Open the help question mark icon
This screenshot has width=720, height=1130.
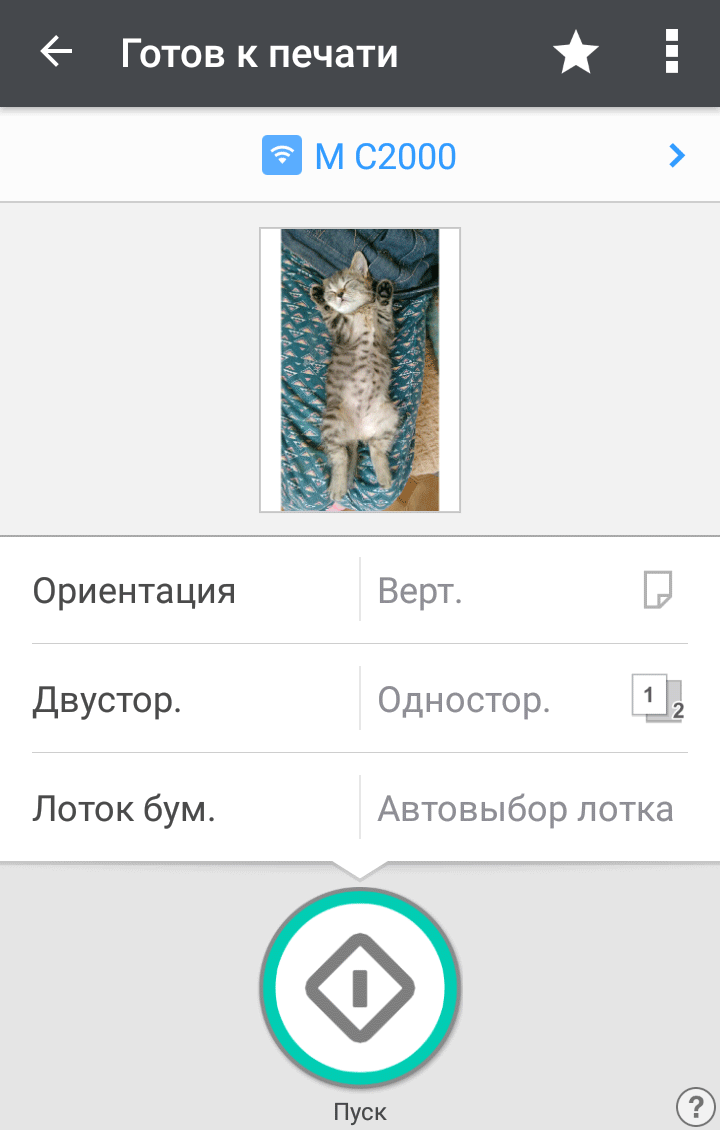(x=696, y=1107)
